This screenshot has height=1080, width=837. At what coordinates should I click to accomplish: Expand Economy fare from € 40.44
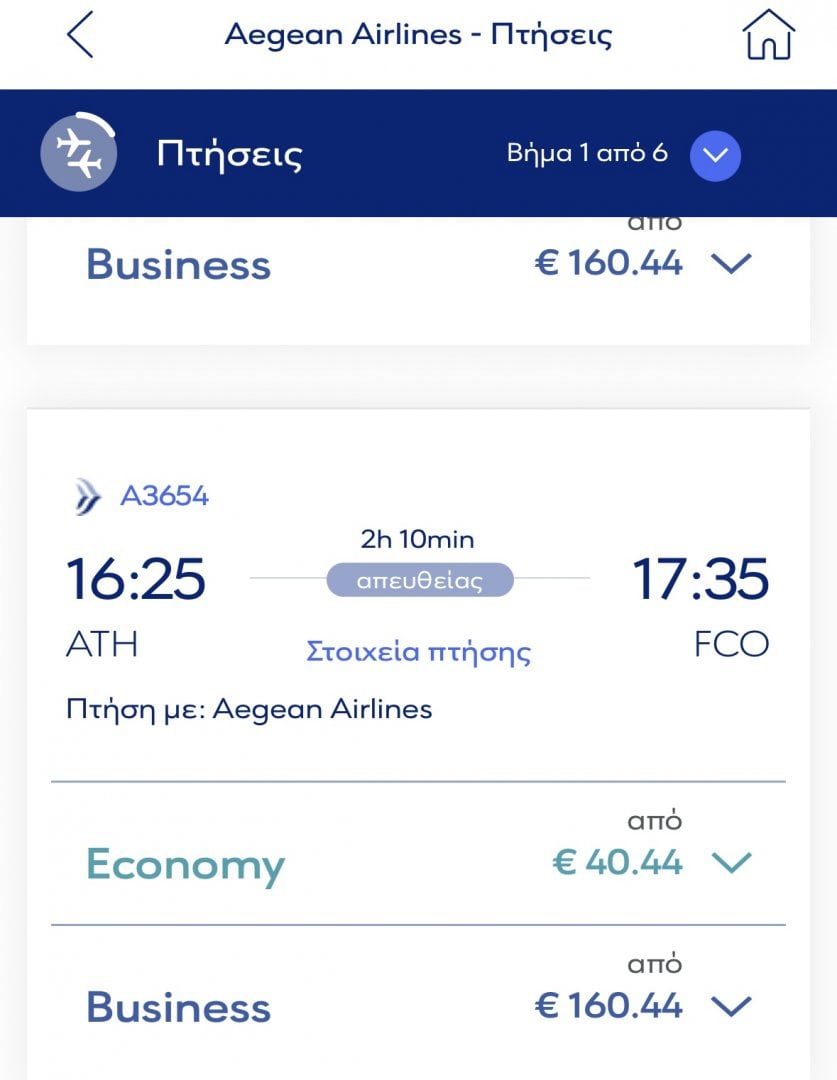click(732, 863)
